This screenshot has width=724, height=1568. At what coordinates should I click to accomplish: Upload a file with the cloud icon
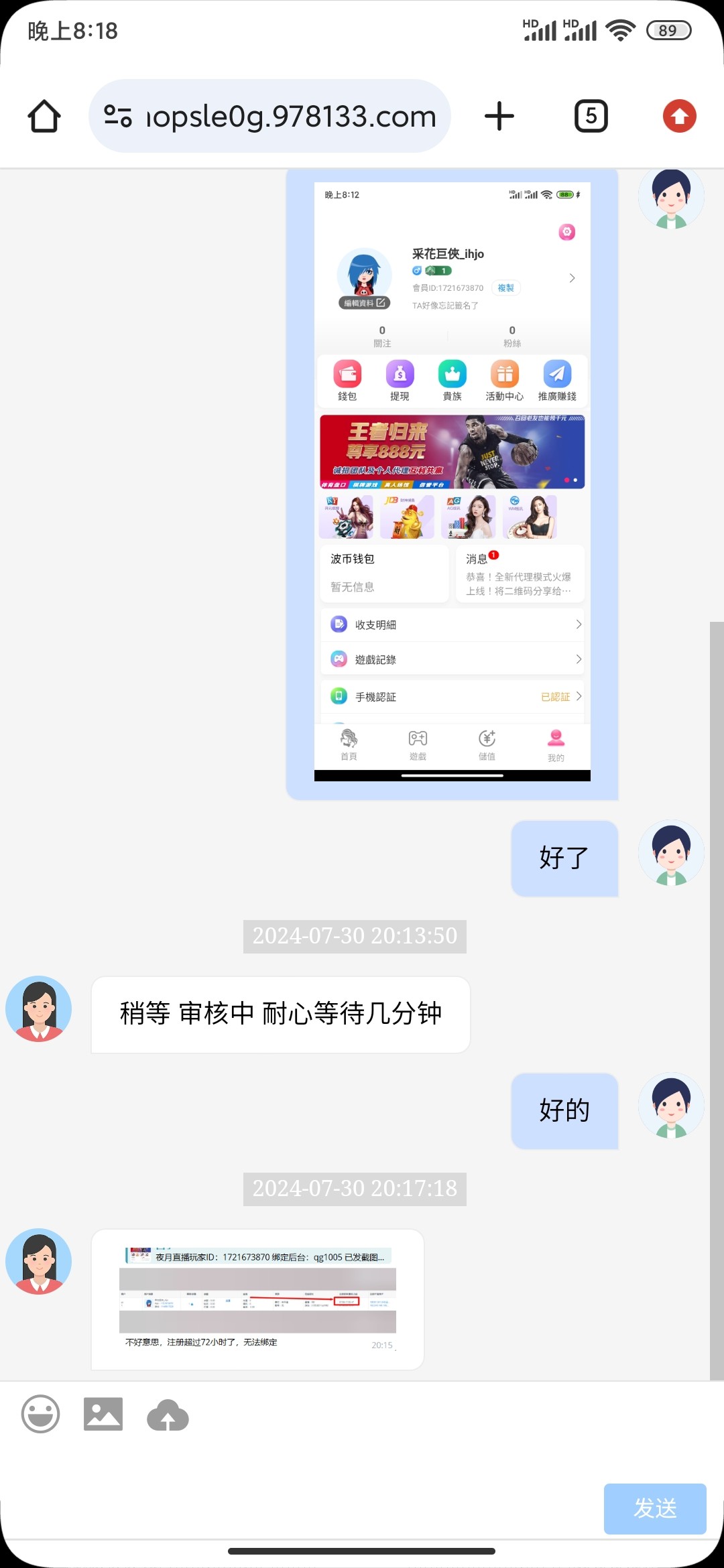pyautogui.click(x=168, y=1414)
